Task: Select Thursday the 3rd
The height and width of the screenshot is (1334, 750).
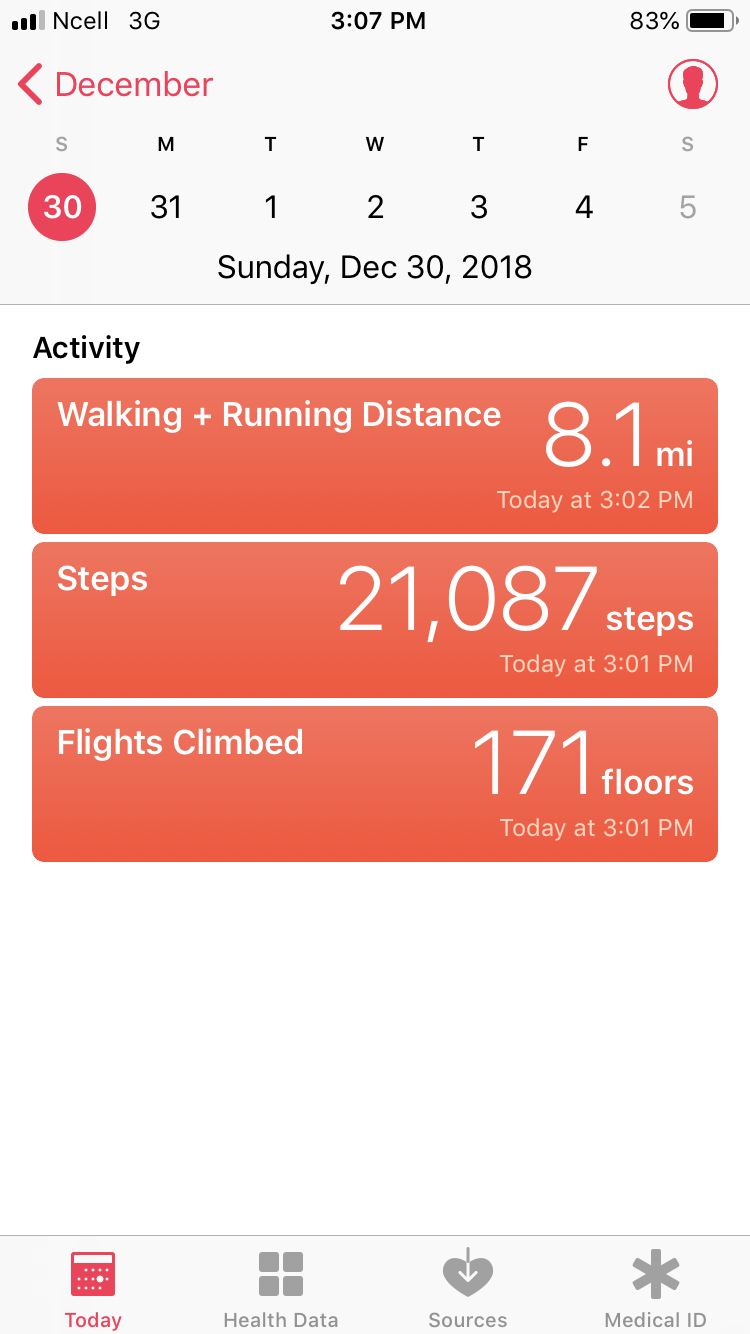Action: [x=479, y=207]
